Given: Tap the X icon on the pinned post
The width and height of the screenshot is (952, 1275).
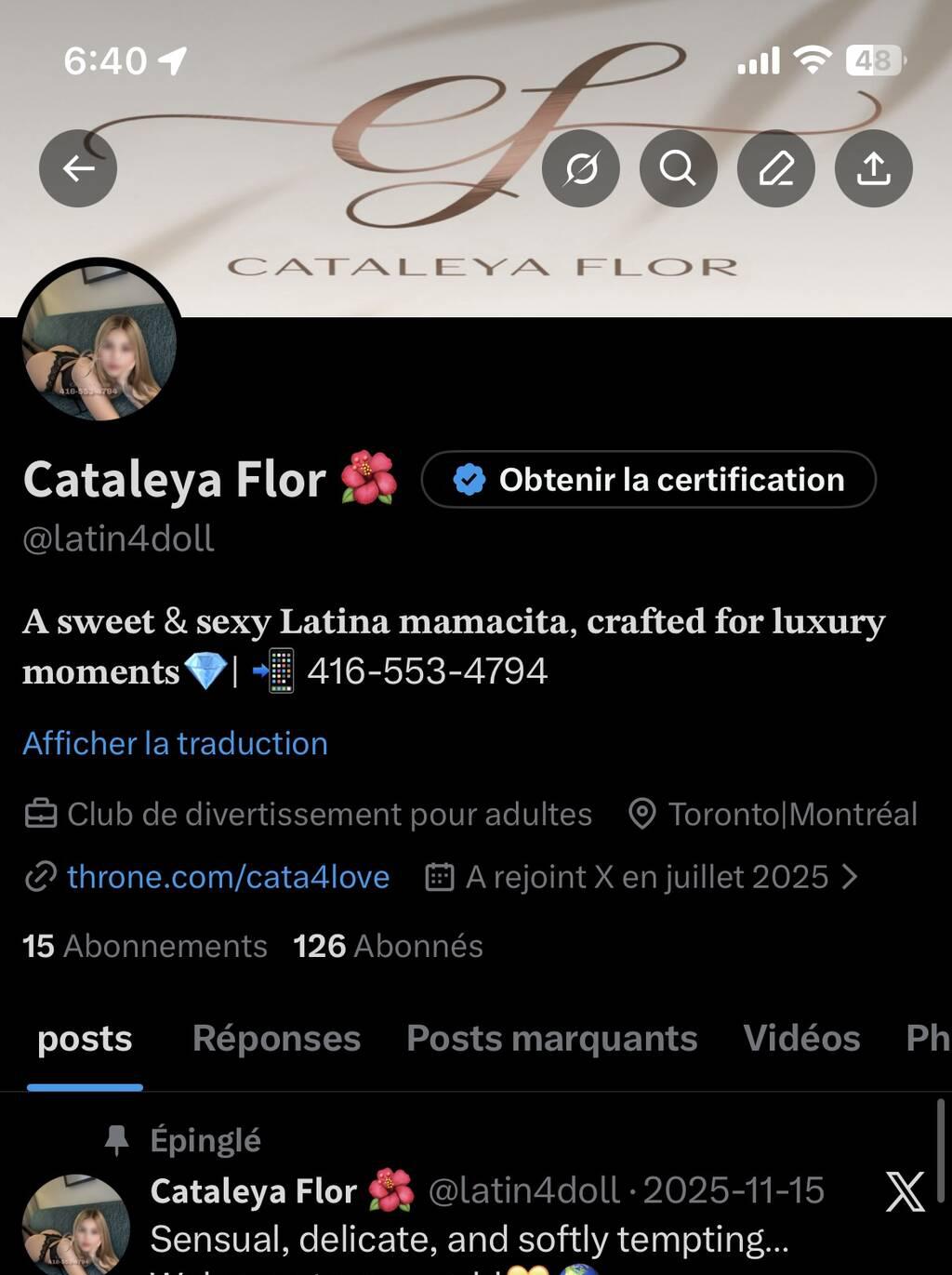Looking at the screenshot, I should pos(905,1192).
